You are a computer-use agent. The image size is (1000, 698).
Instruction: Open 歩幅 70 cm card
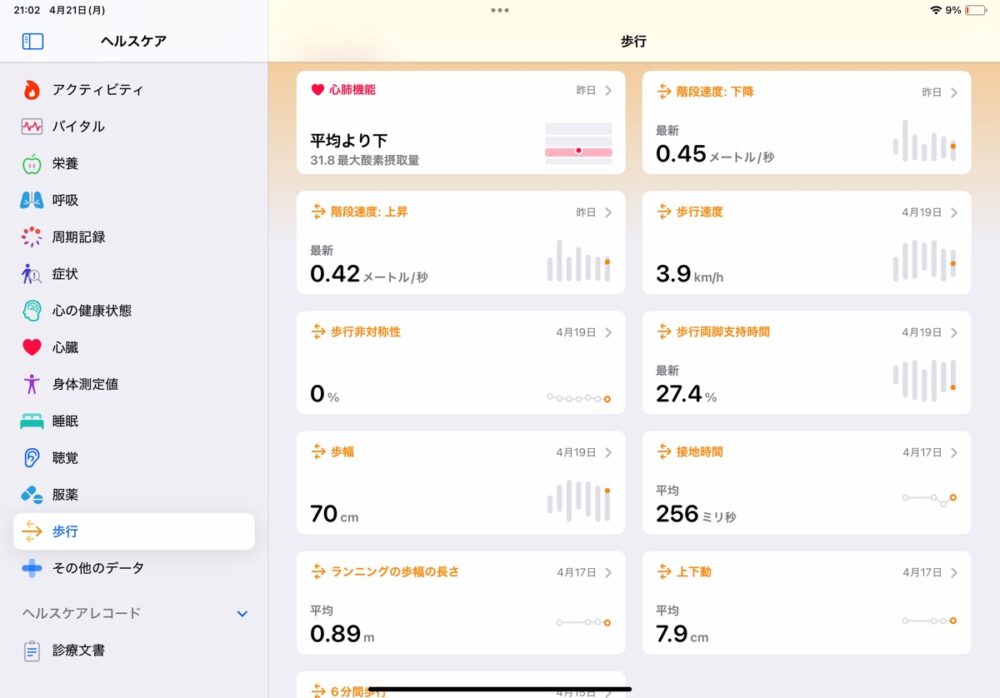click(460, 482)
